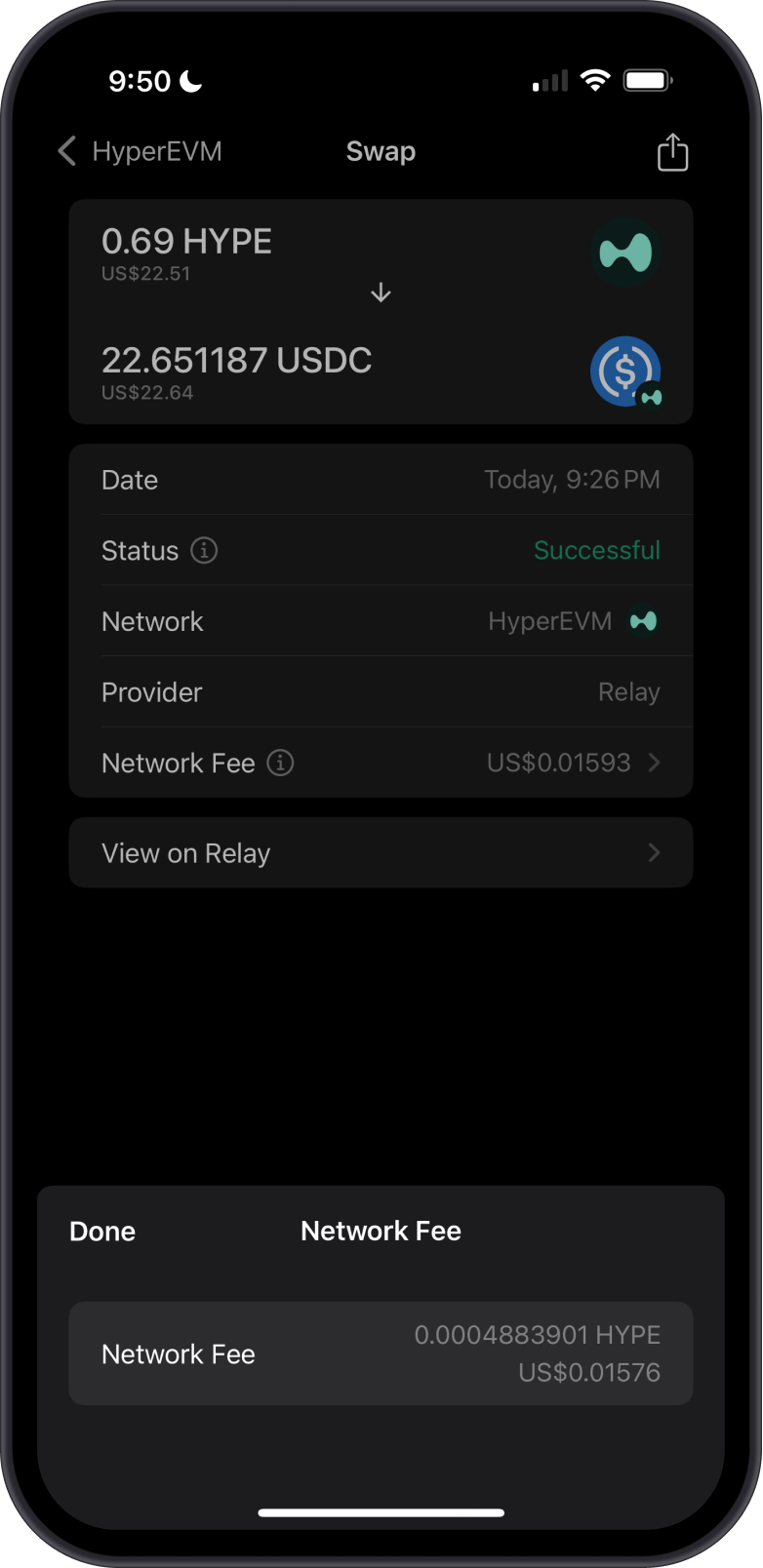This screenshot has width=763, height=1568.
Task: Tap the Successful status label
Action: [x=596, y=550]
